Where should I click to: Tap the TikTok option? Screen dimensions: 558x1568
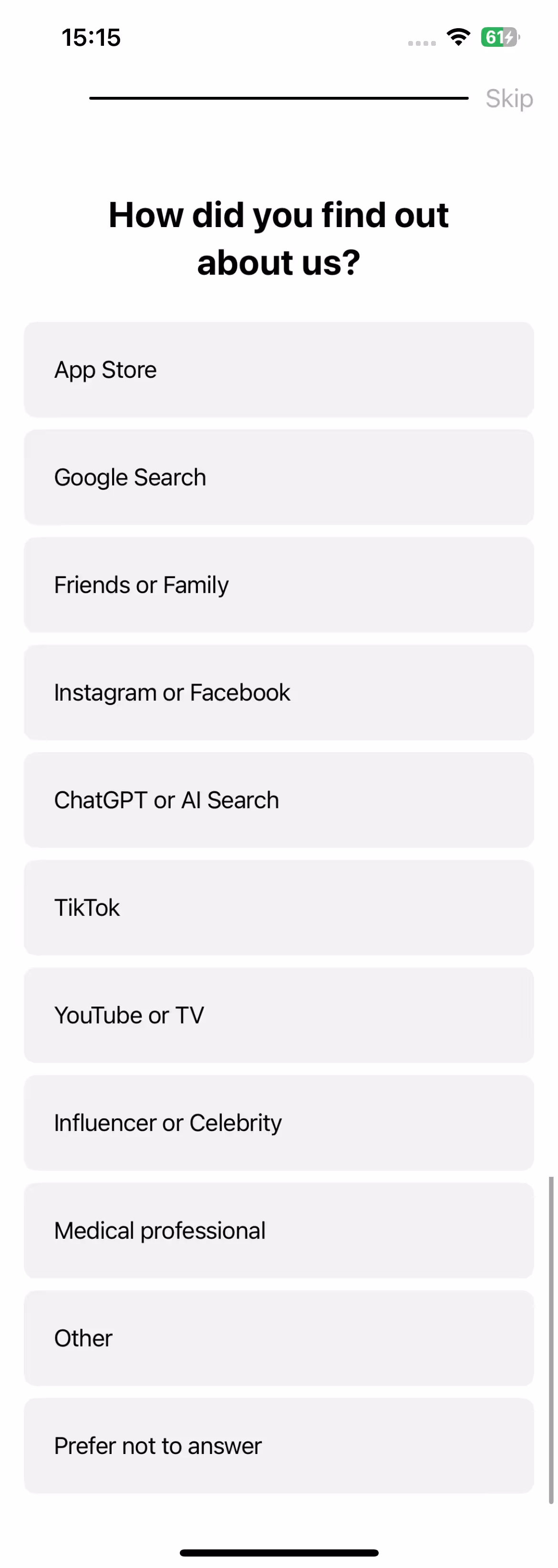click(279, 908)
